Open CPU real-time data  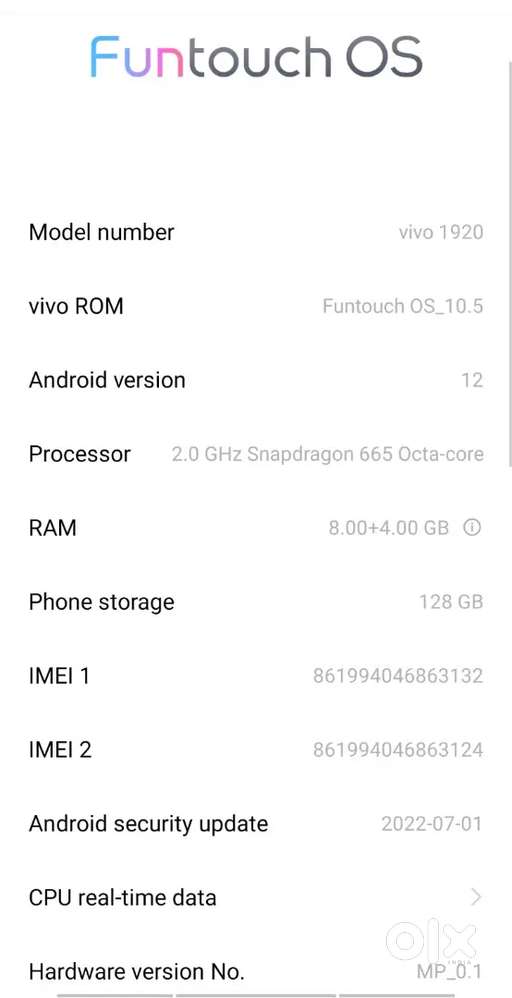point(256,897)
